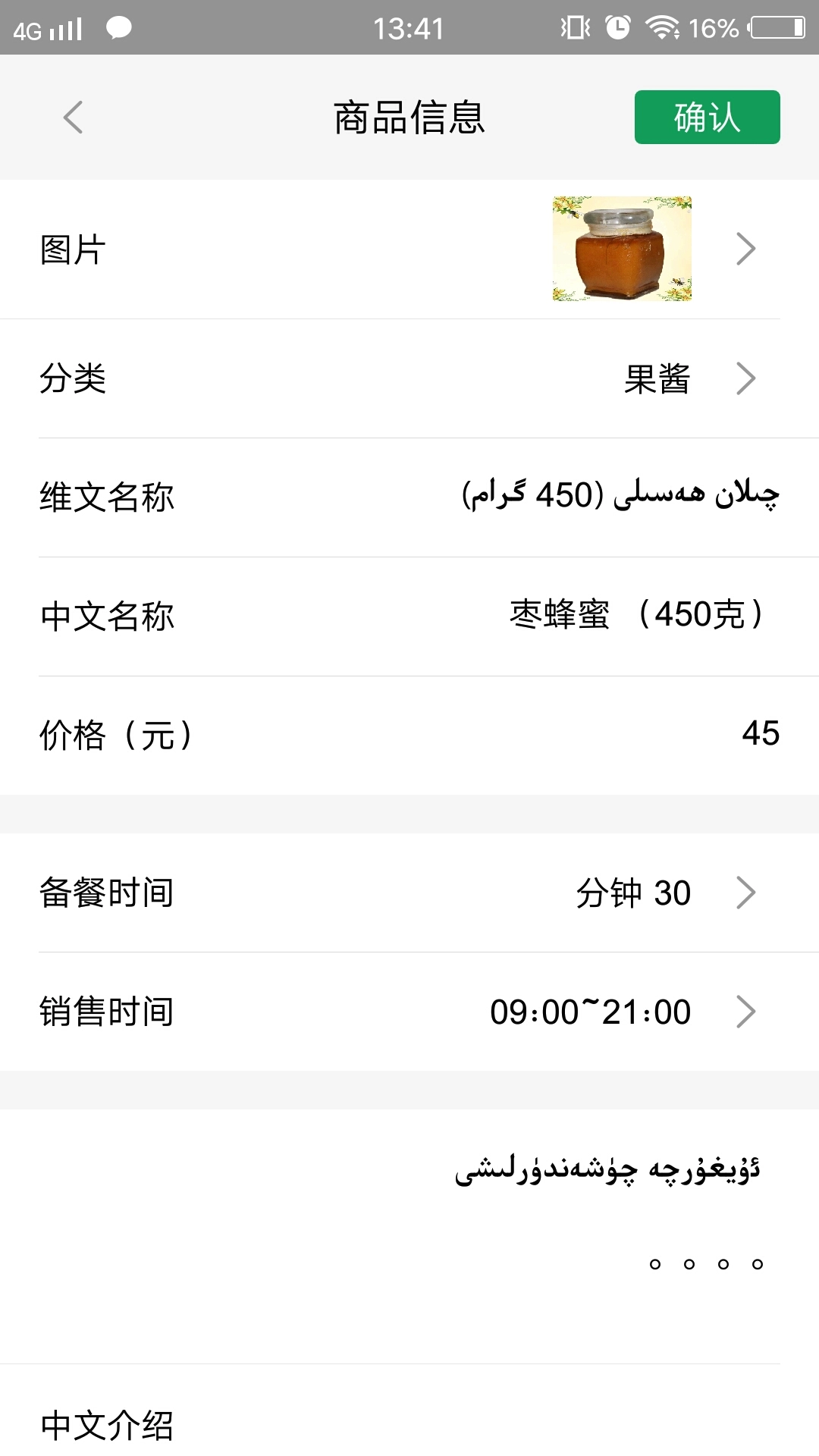
Task: Edit the 价格 price field showing 45
Action: 761,733
